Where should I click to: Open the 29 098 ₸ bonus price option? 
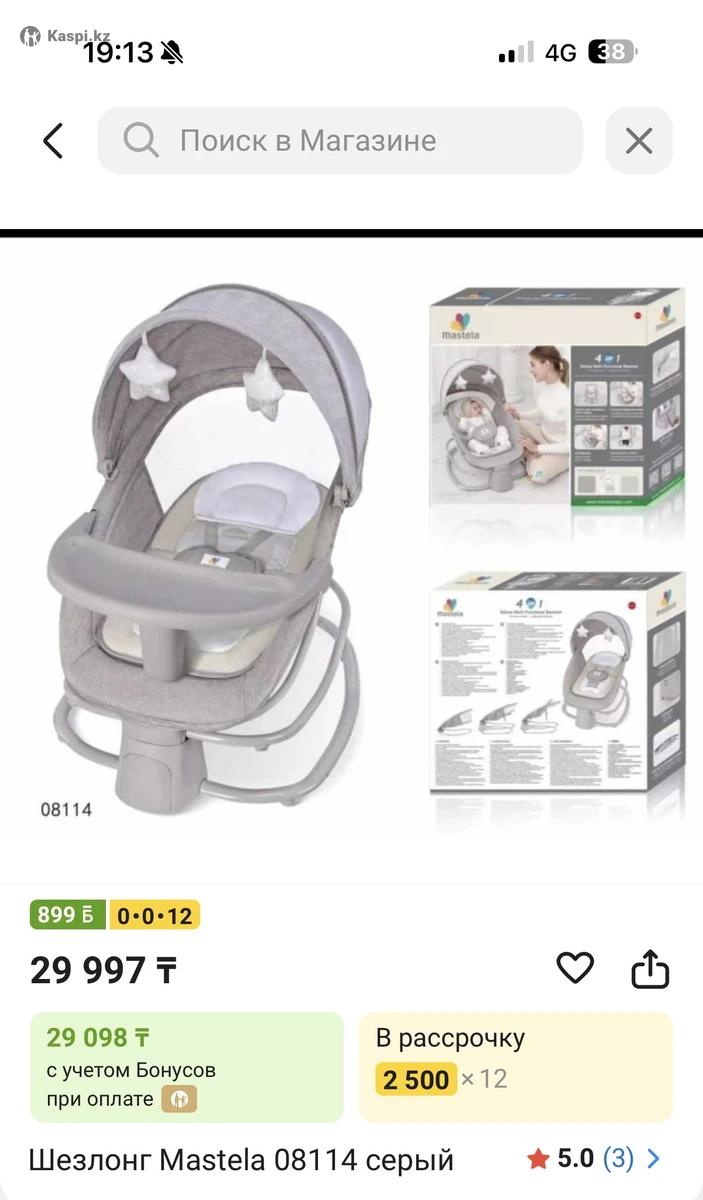click(x=187, y=1067)
